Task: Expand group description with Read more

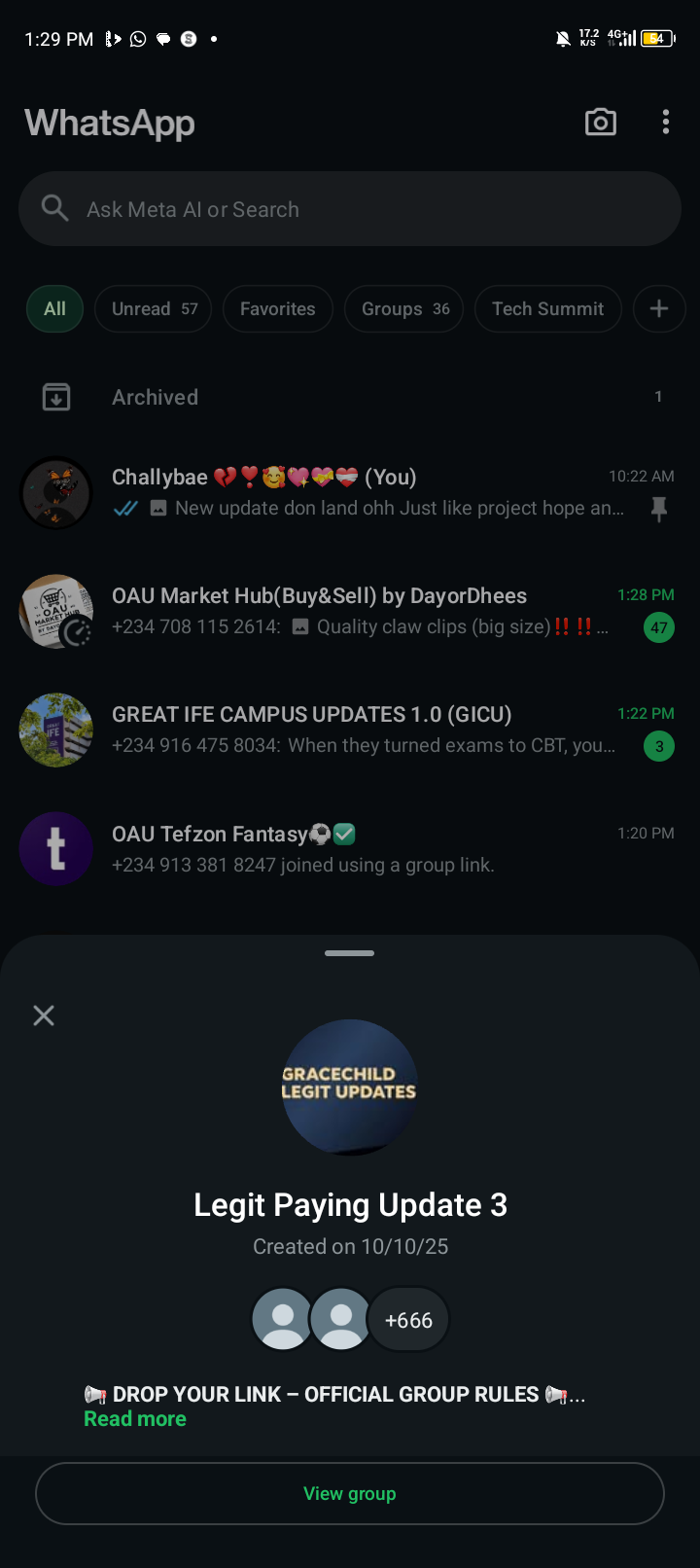Action: [x=135, y=1419]
